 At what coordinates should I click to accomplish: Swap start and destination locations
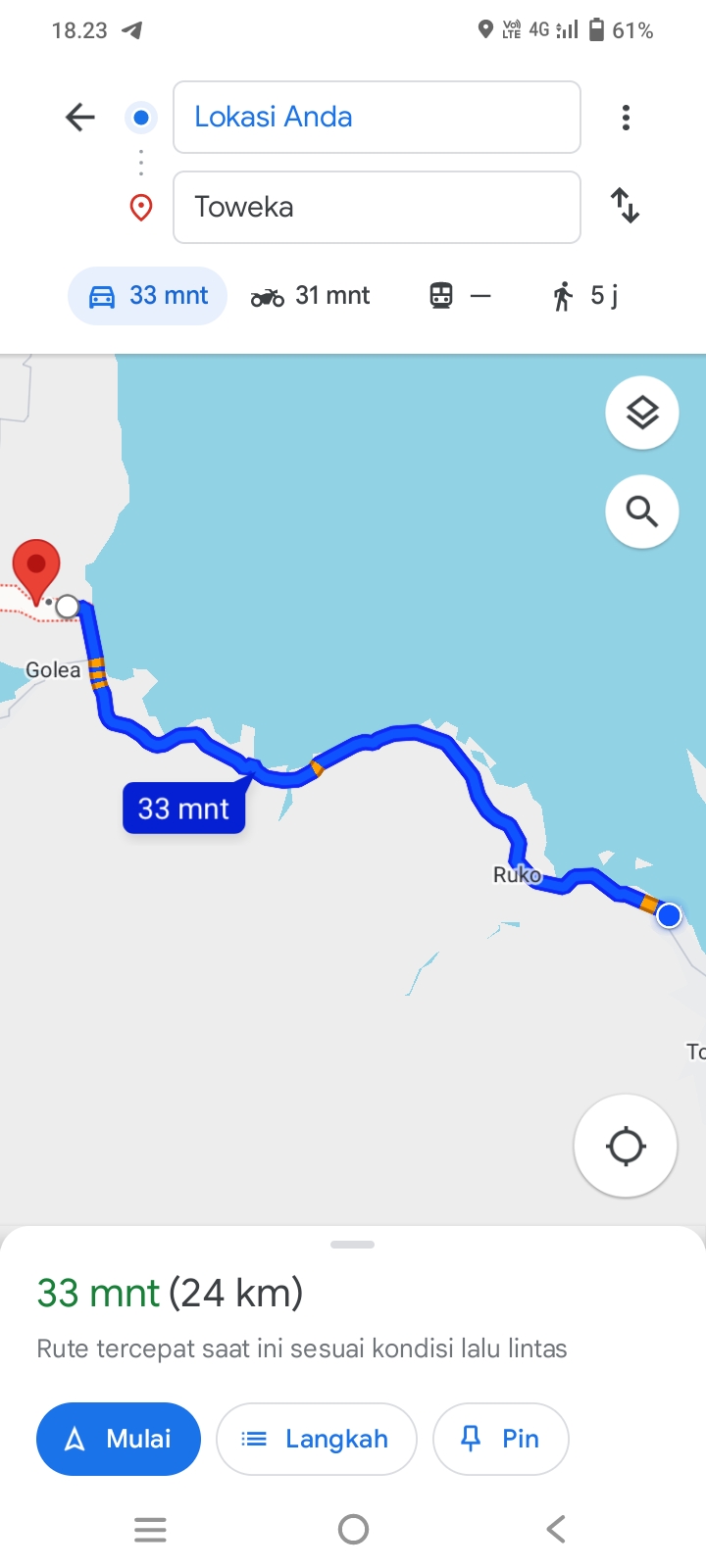click(626, 206)
